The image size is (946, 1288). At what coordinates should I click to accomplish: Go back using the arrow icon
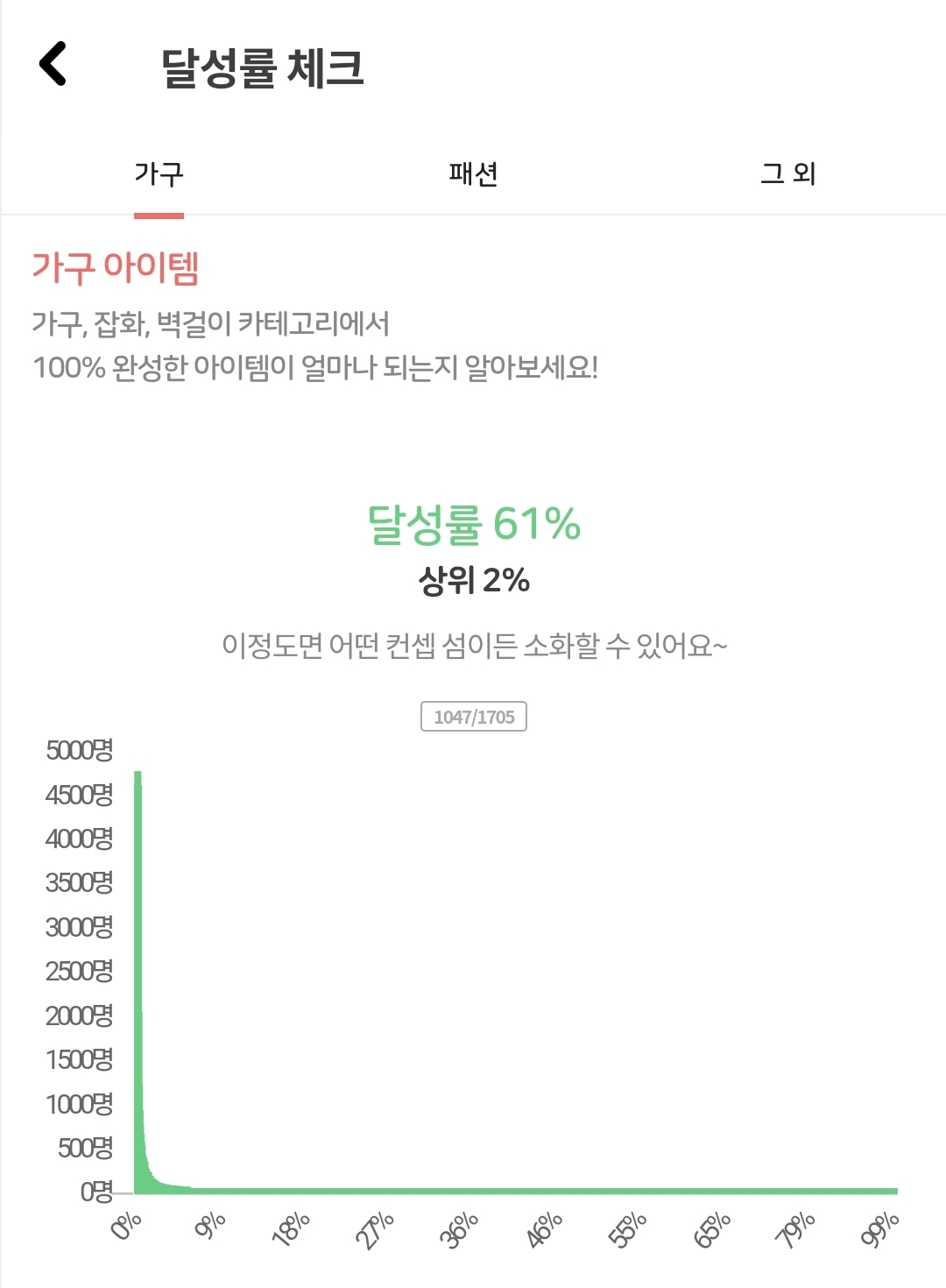pos(53,64)
